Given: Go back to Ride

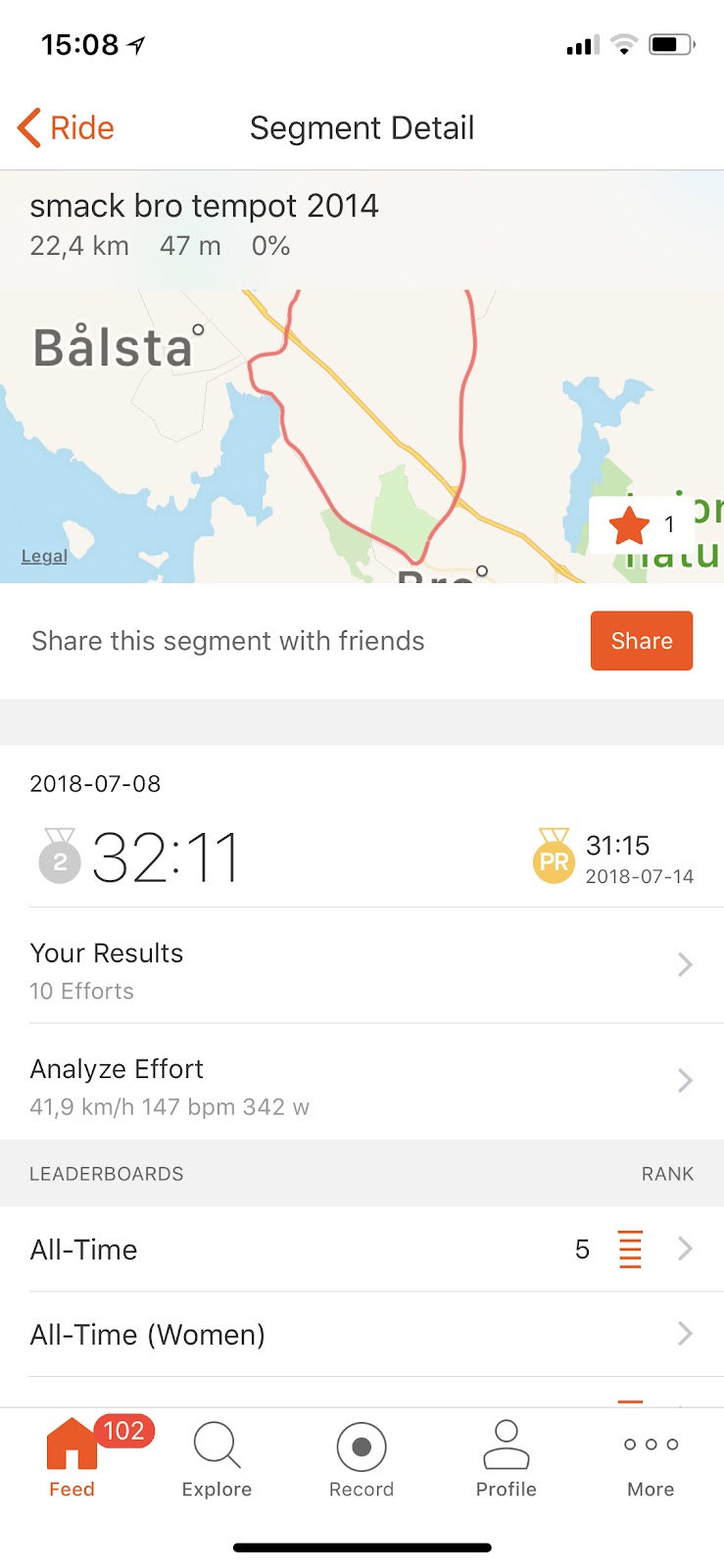Looking at the screenshot, I should tap(66, 128).
